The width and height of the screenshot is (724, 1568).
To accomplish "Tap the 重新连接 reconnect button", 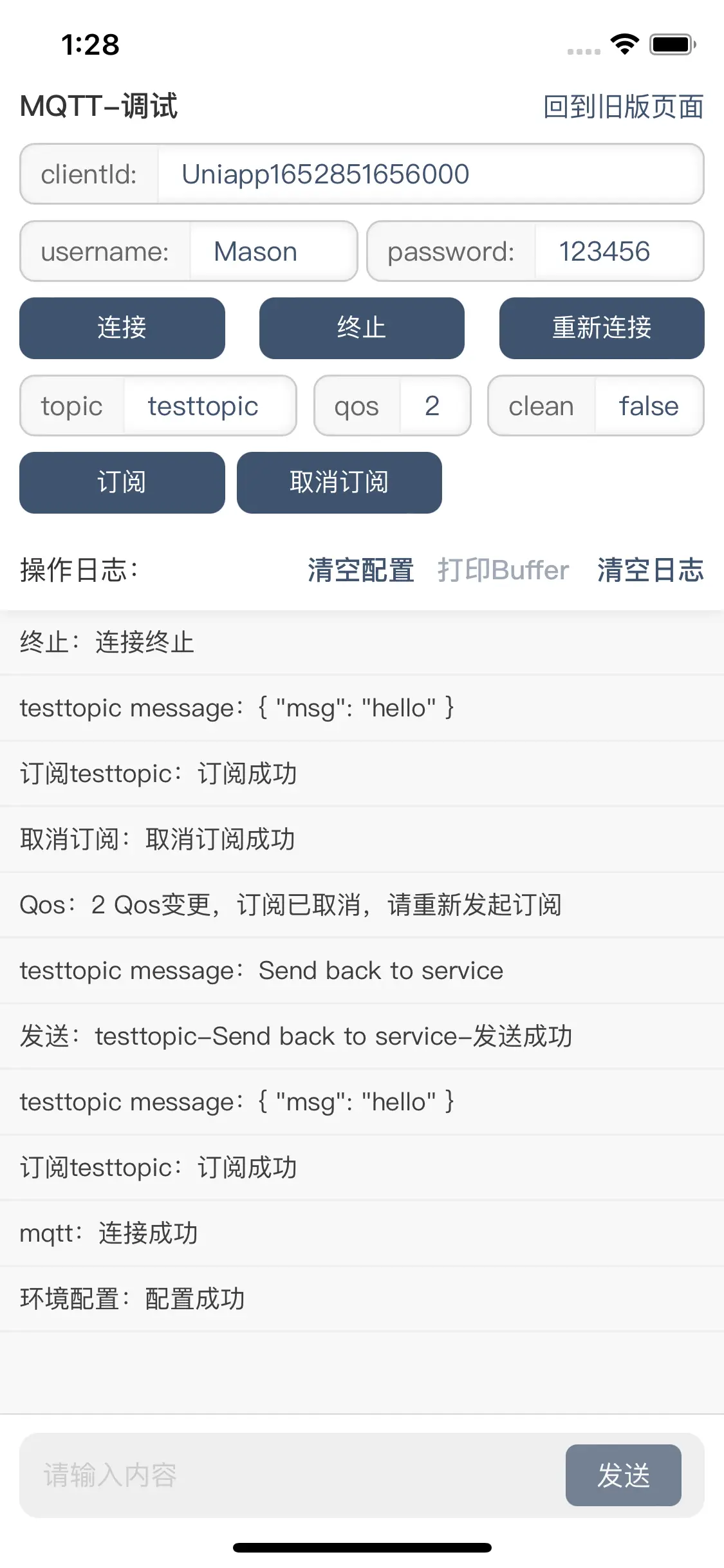I will [602, 328].
